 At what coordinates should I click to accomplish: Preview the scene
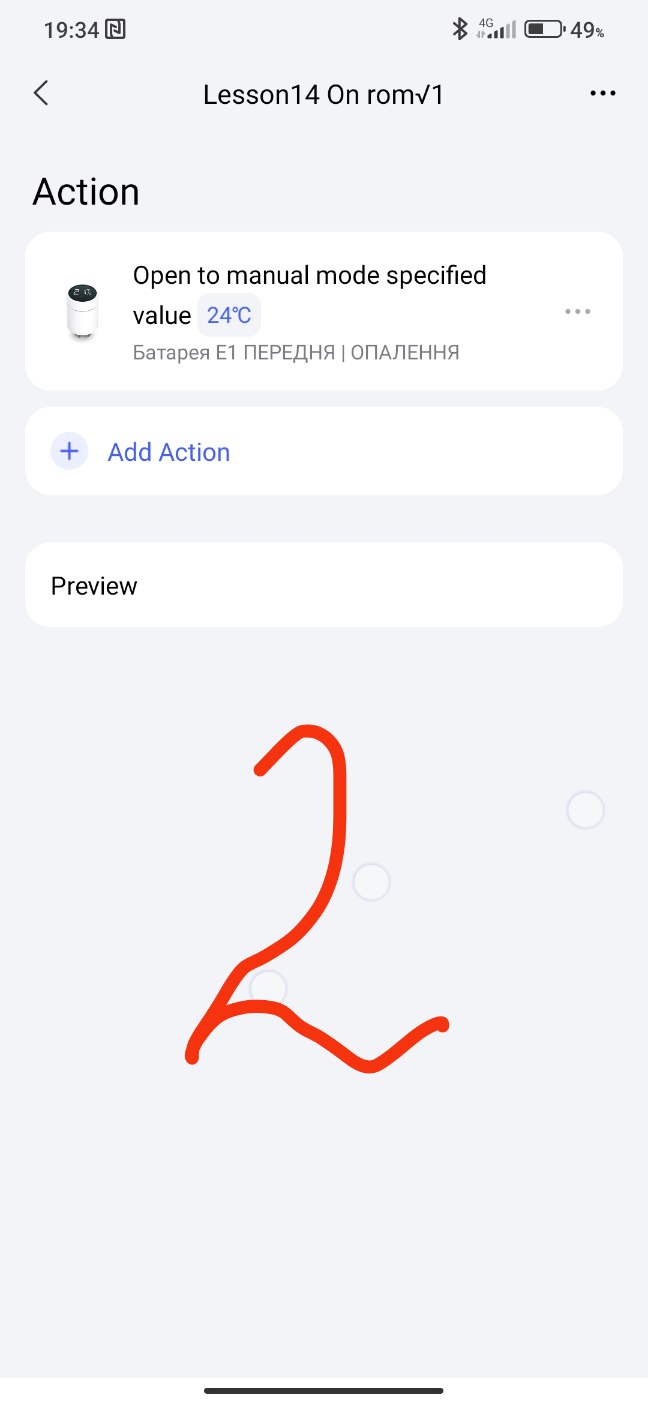[323, 586]
